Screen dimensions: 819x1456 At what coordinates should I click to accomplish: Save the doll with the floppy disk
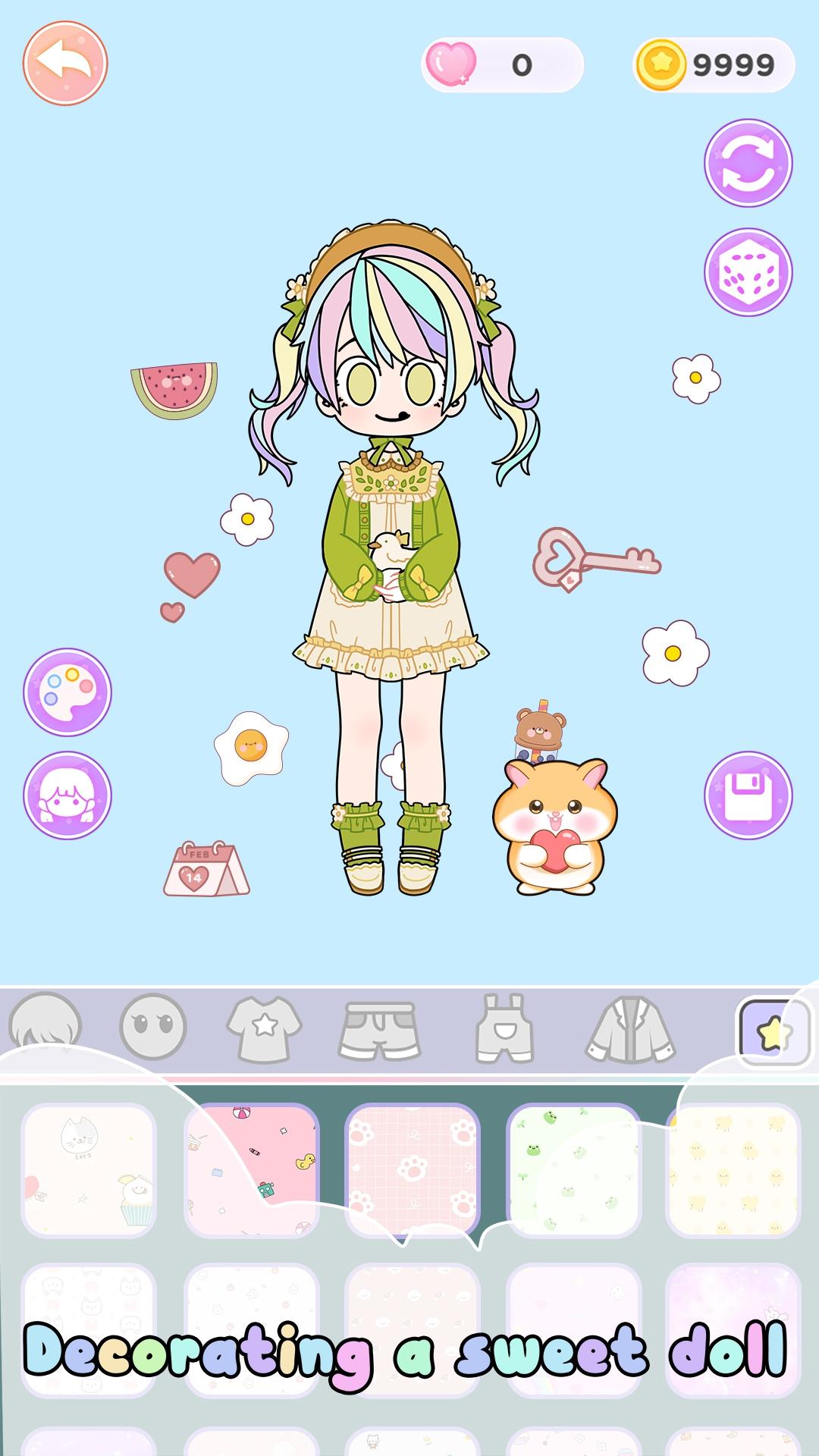pos(748,795)
